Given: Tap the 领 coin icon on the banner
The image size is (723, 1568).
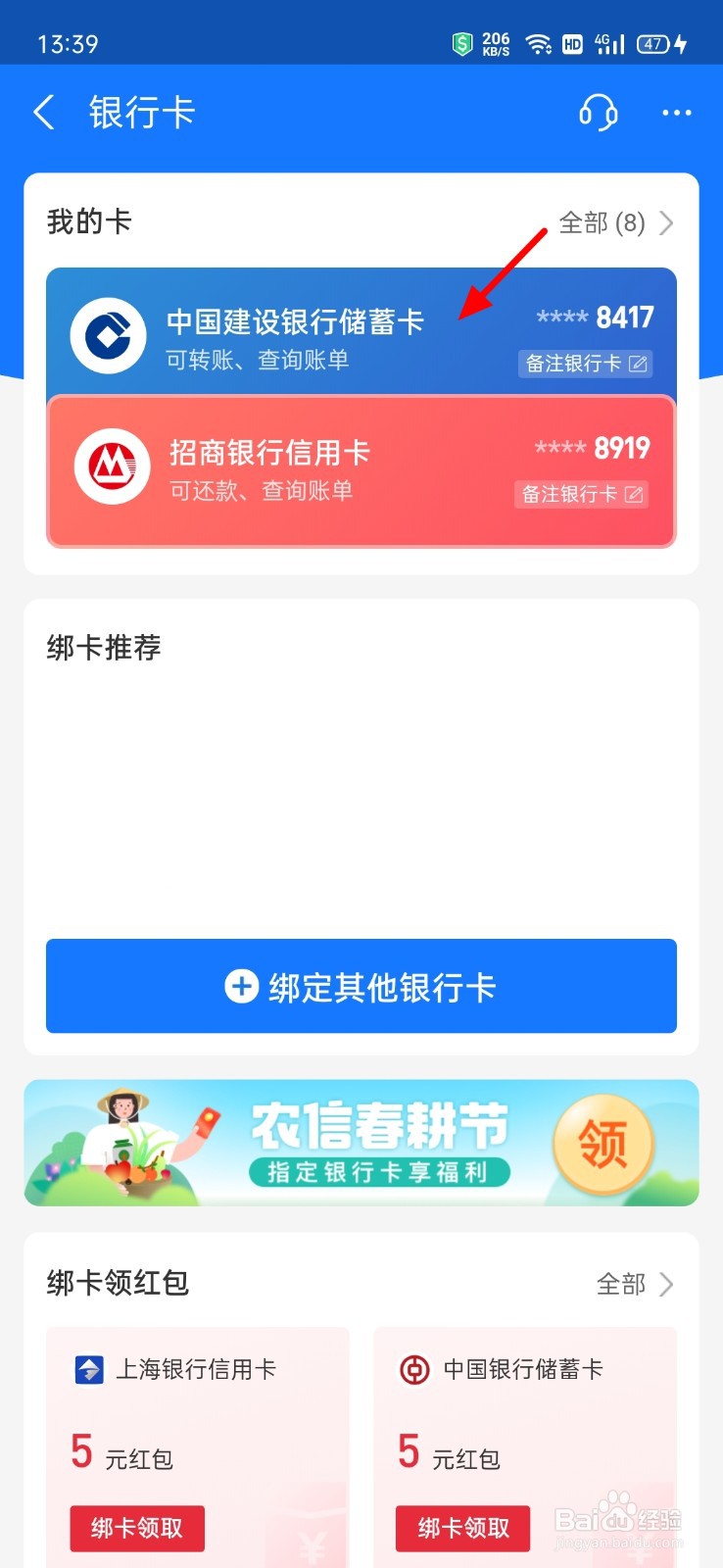Looking at the screenshot, I should point(603,1143).
